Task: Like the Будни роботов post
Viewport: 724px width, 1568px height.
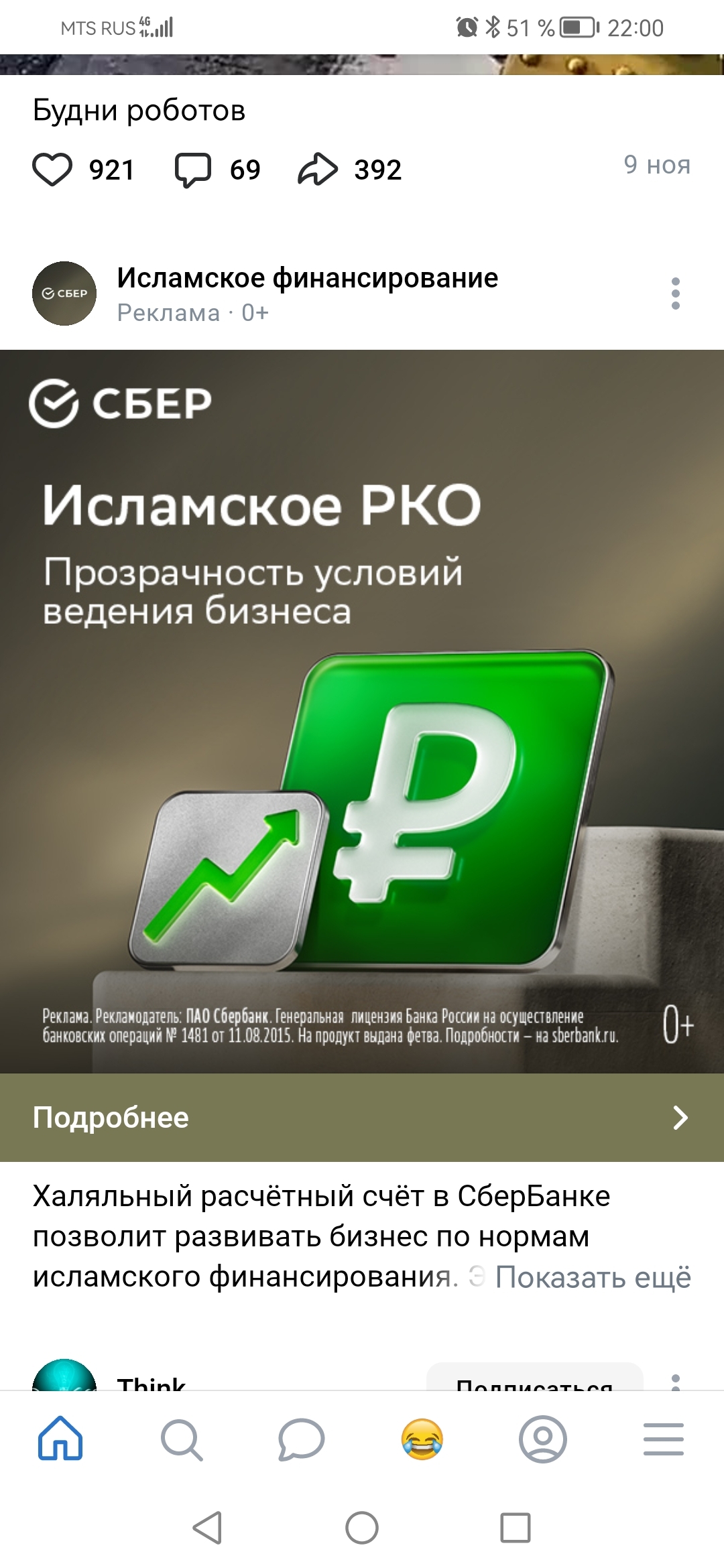Action: click(52, 170)
